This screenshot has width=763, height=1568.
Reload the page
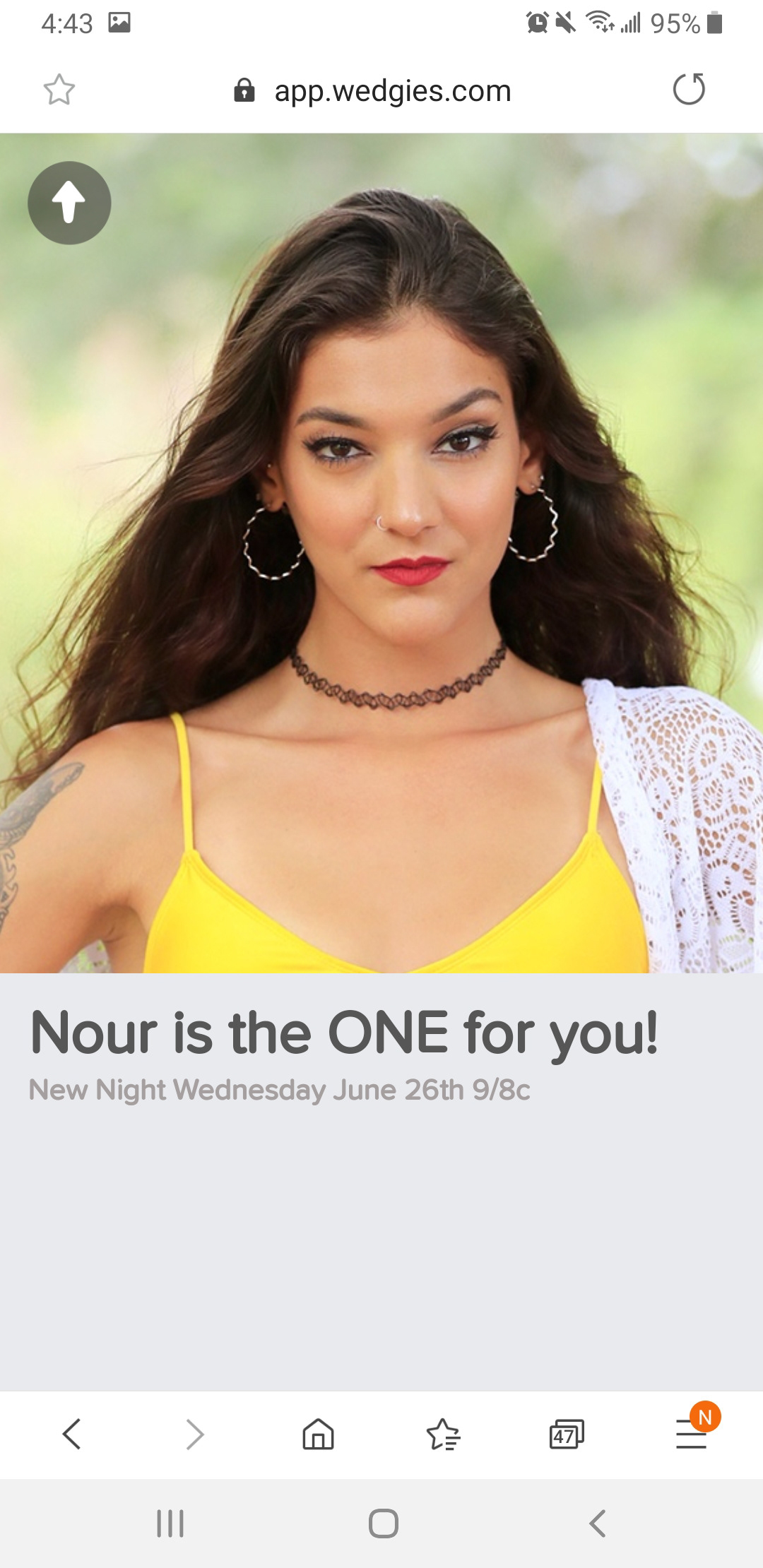(689, 90)
